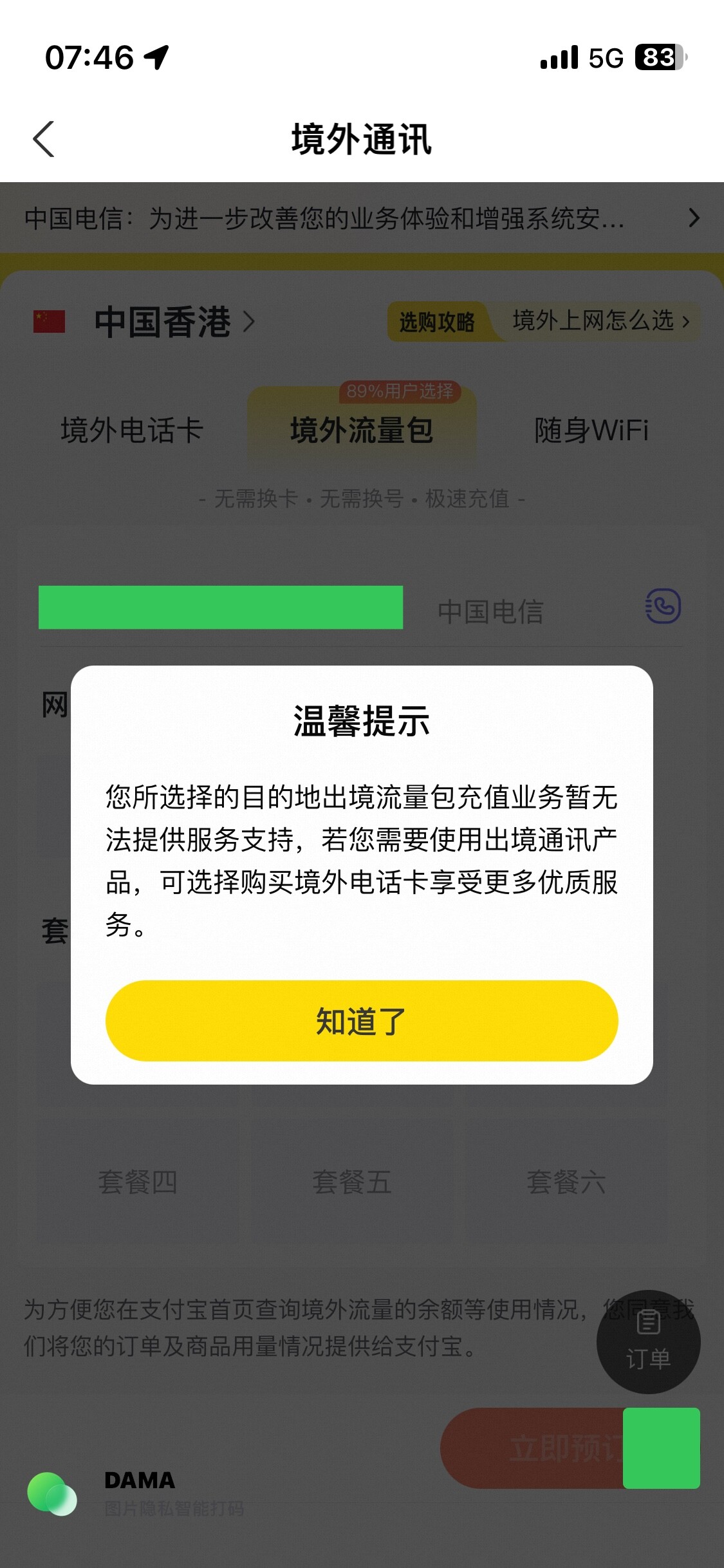Open the 中国电信 notice banner

[x=362, y=218]
